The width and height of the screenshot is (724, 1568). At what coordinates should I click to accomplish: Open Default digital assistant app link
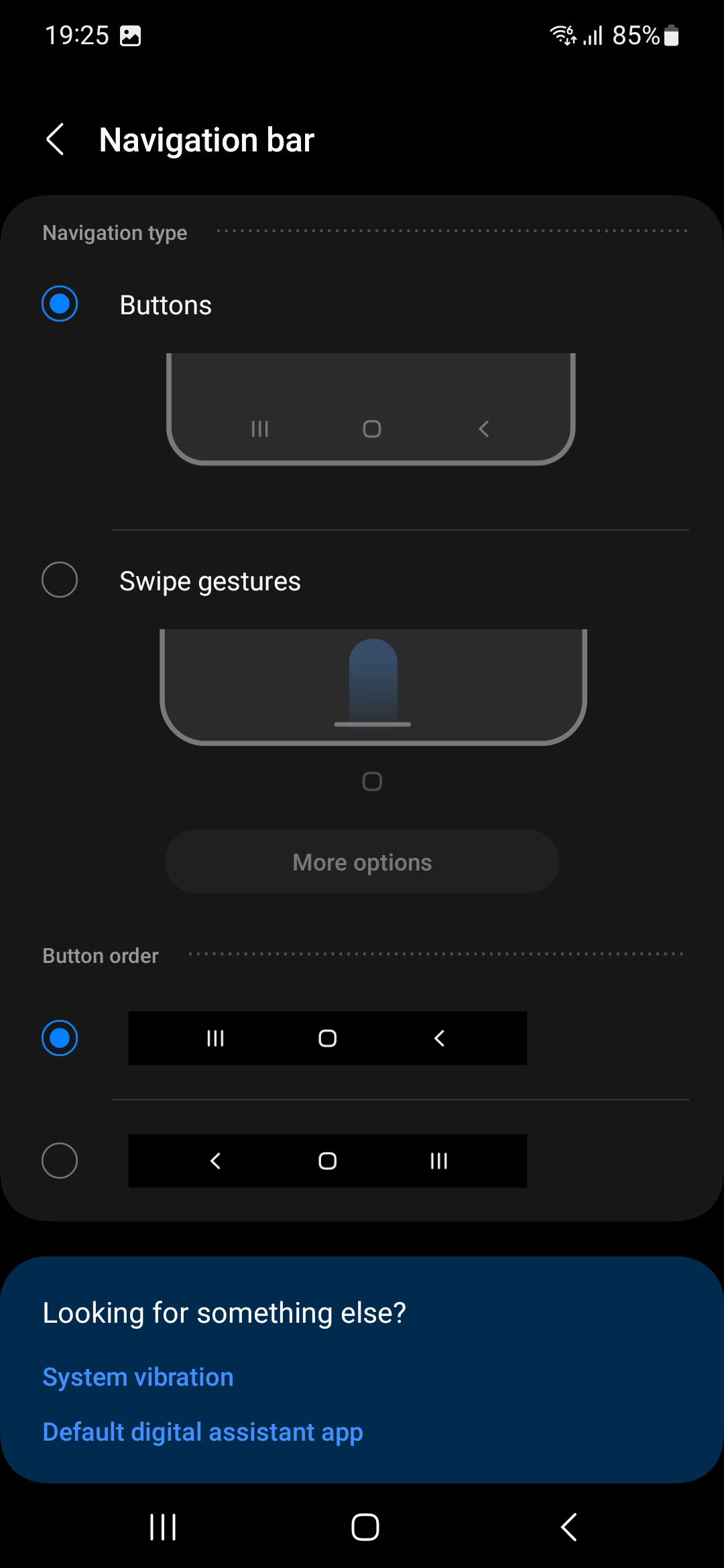202,1432
